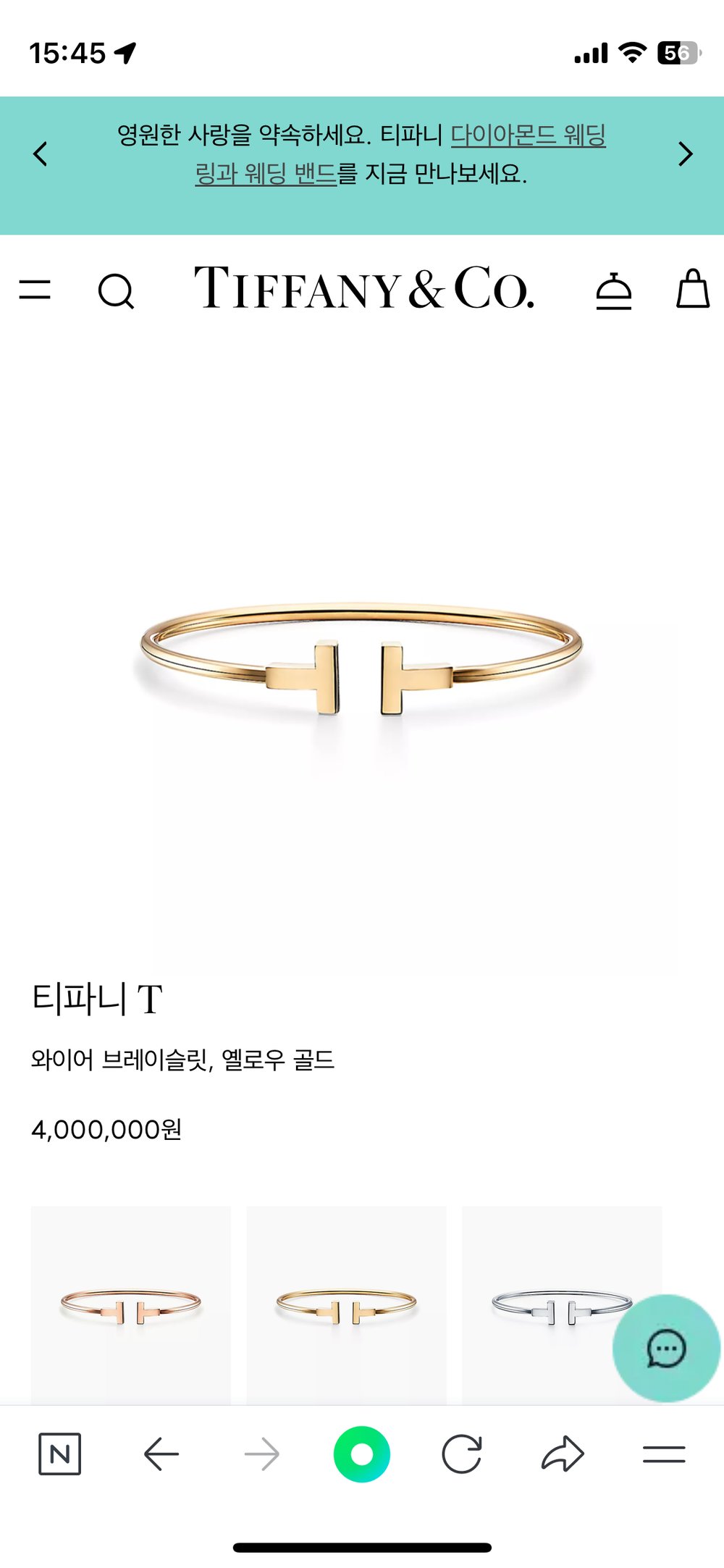
Task: Go back to the previous page
Action: (161, 1454)
